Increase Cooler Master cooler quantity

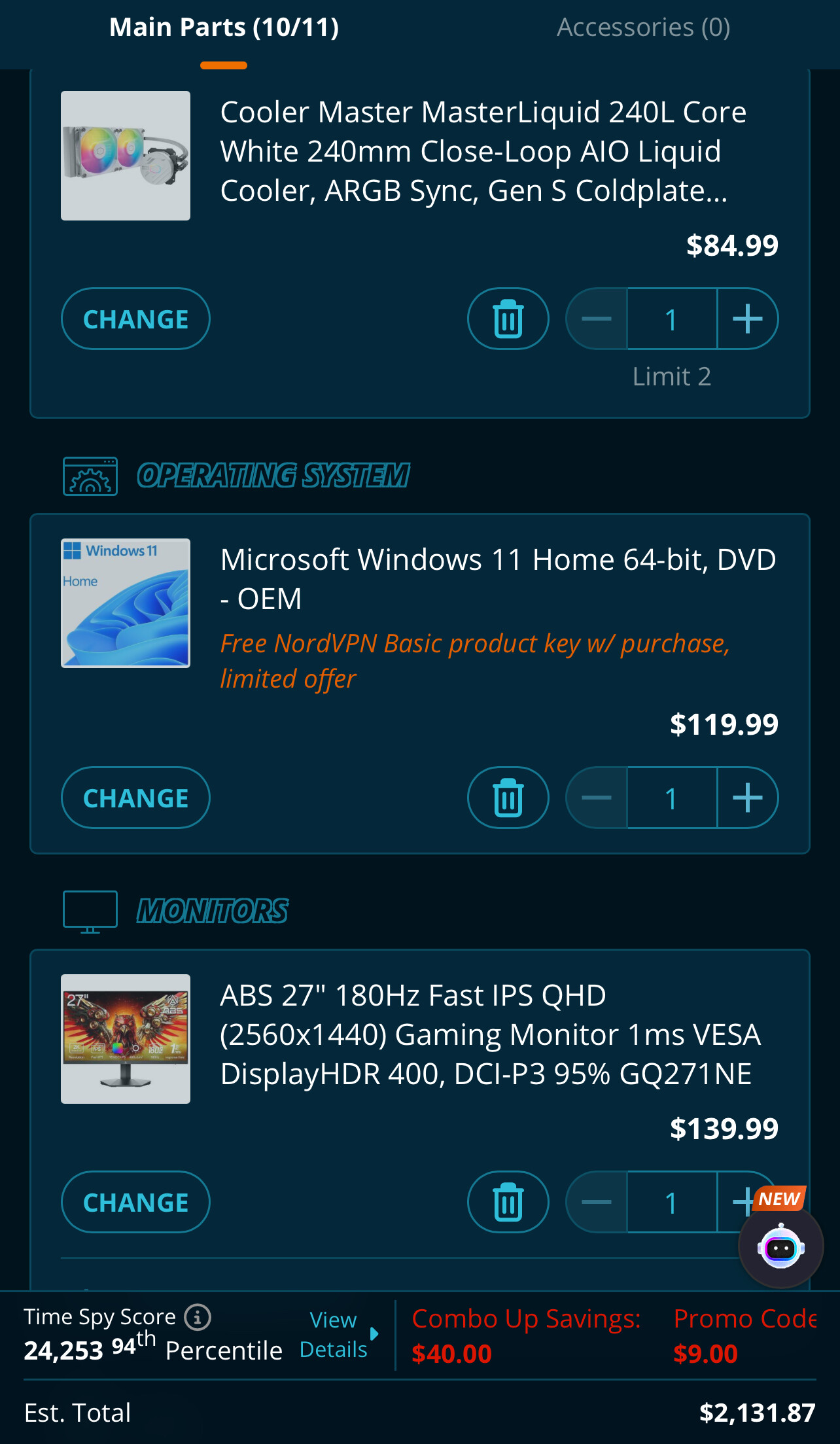pos(747,319)
